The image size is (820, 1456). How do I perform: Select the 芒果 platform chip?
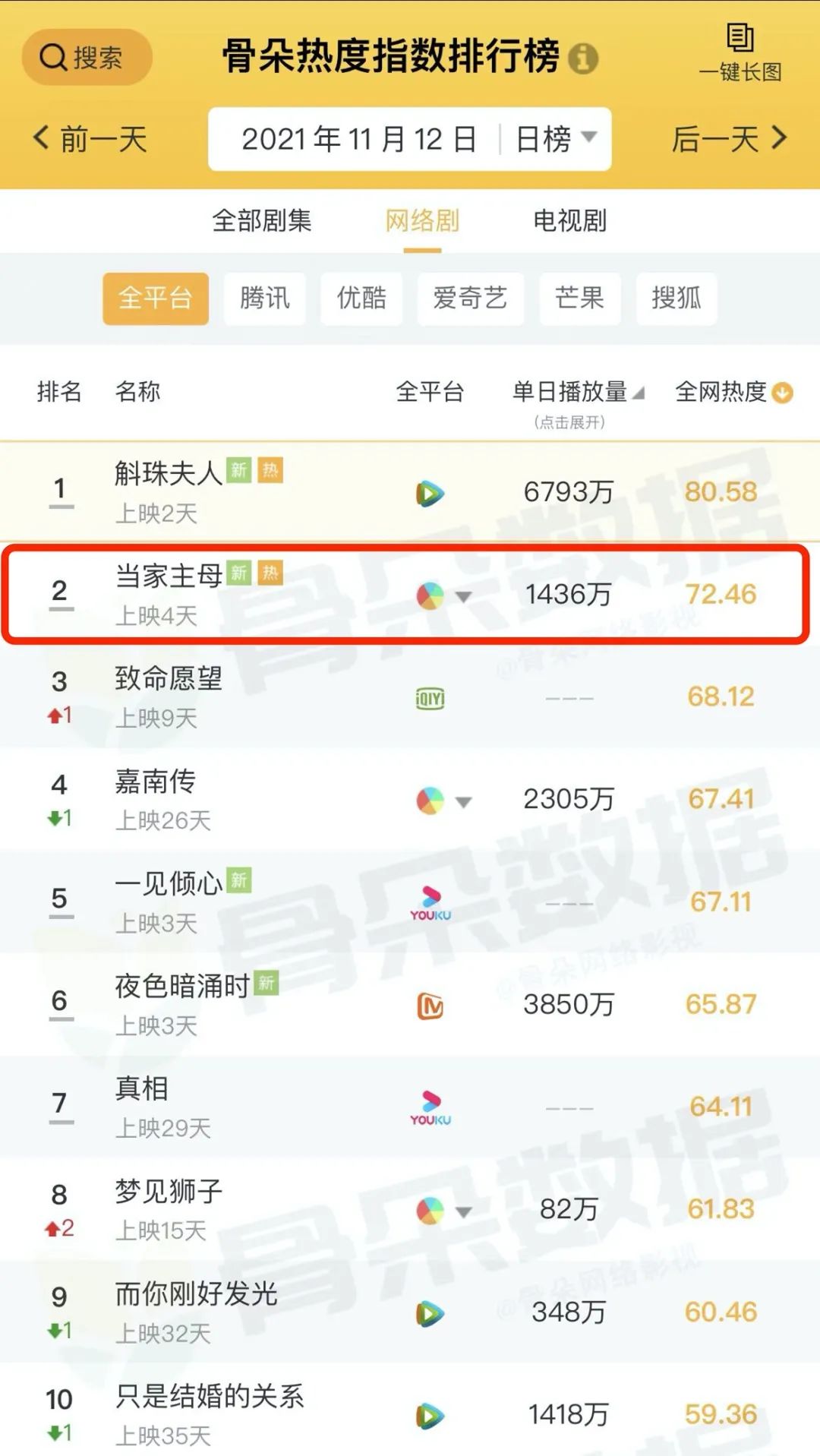click(579, 298)
